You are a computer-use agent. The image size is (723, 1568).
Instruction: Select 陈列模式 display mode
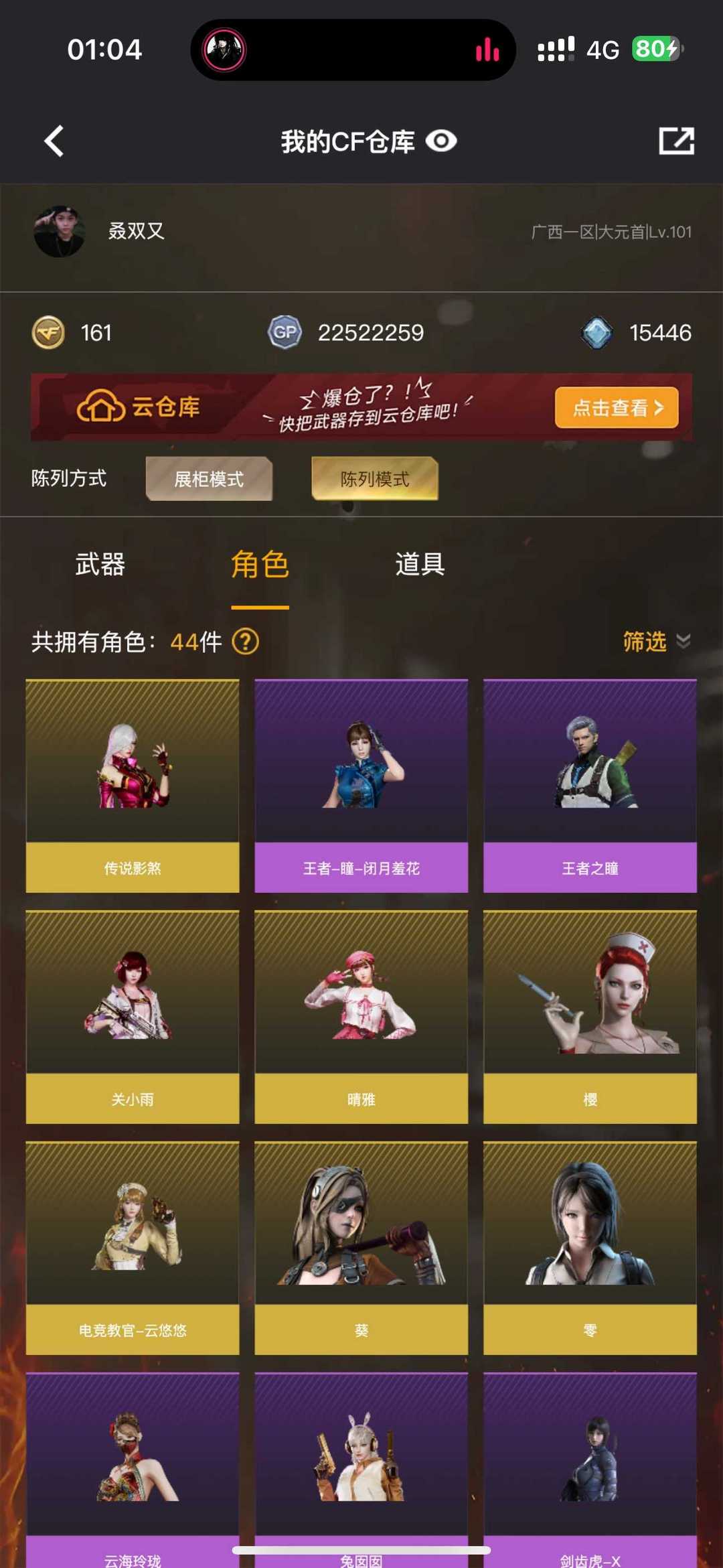pyautogui.click(x=374, y=479)
